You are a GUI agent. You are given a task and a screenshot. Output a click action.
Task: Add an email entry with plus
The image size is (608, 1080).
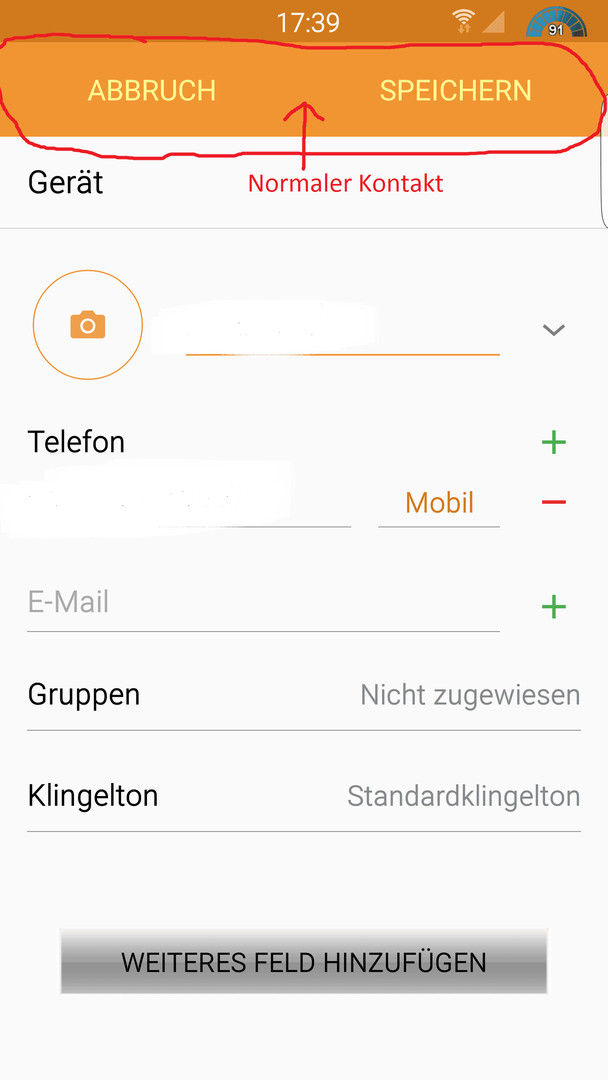pos(554,607)
